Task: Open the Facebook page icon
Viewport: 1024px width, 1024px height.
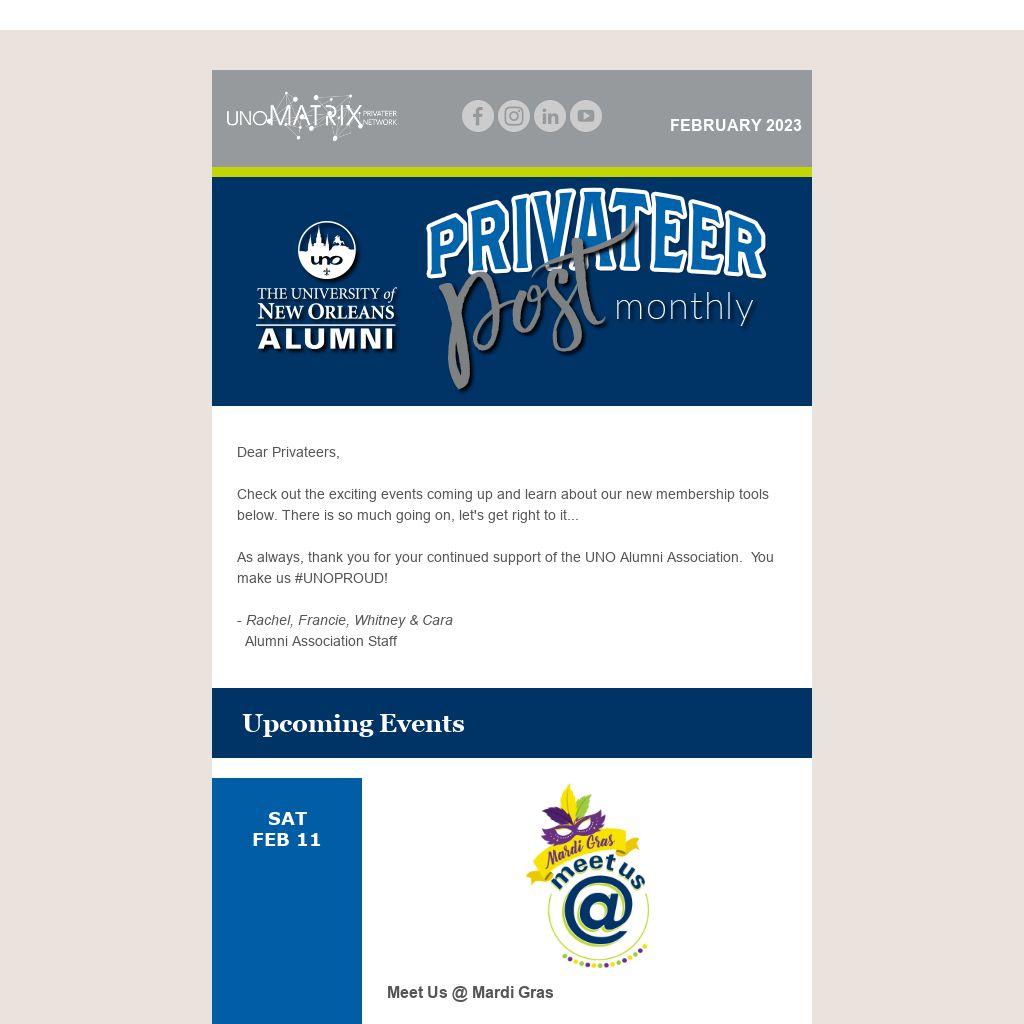Action: 478,116
